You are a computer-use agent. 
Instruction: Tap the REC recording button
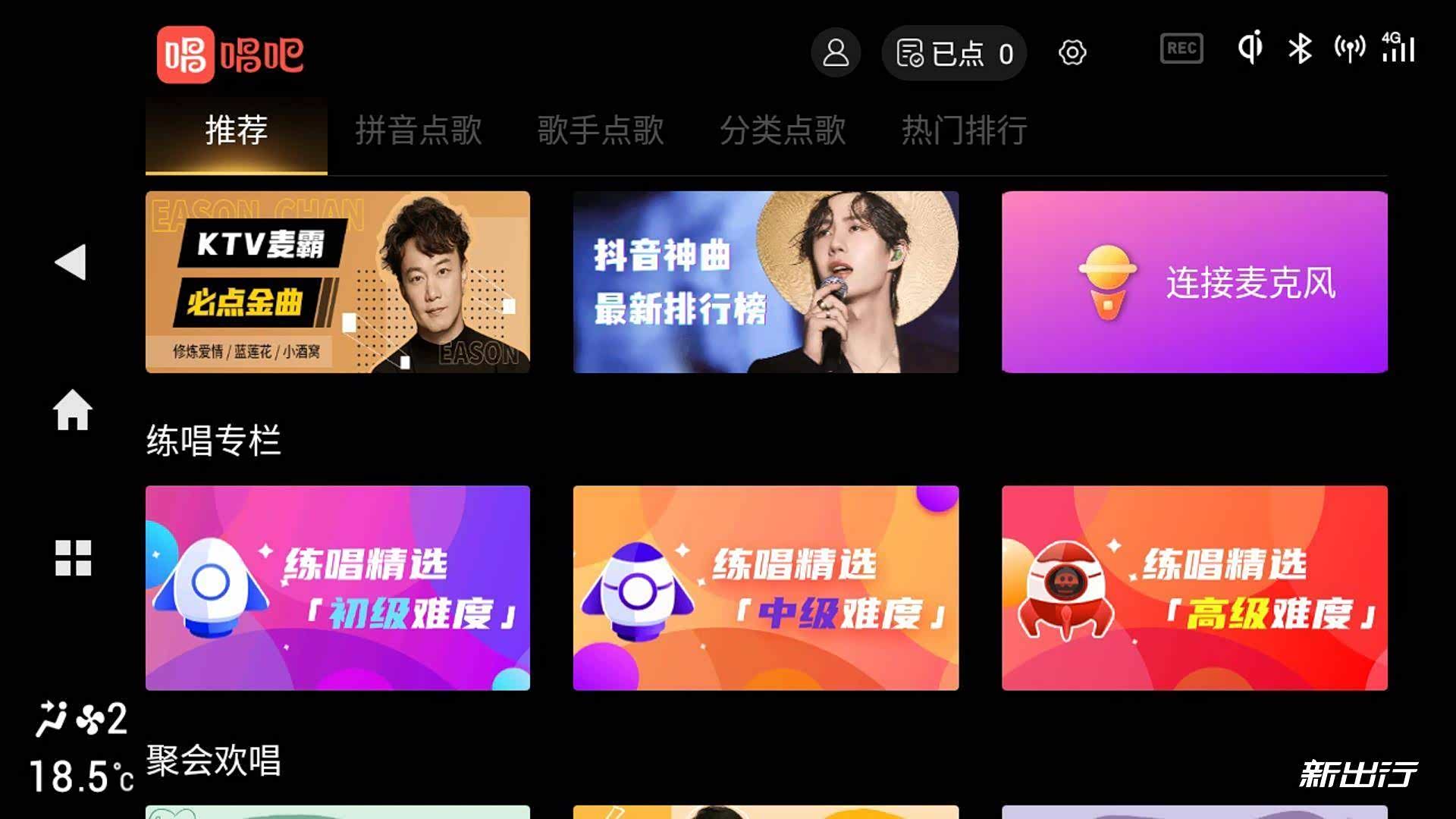1181,49
